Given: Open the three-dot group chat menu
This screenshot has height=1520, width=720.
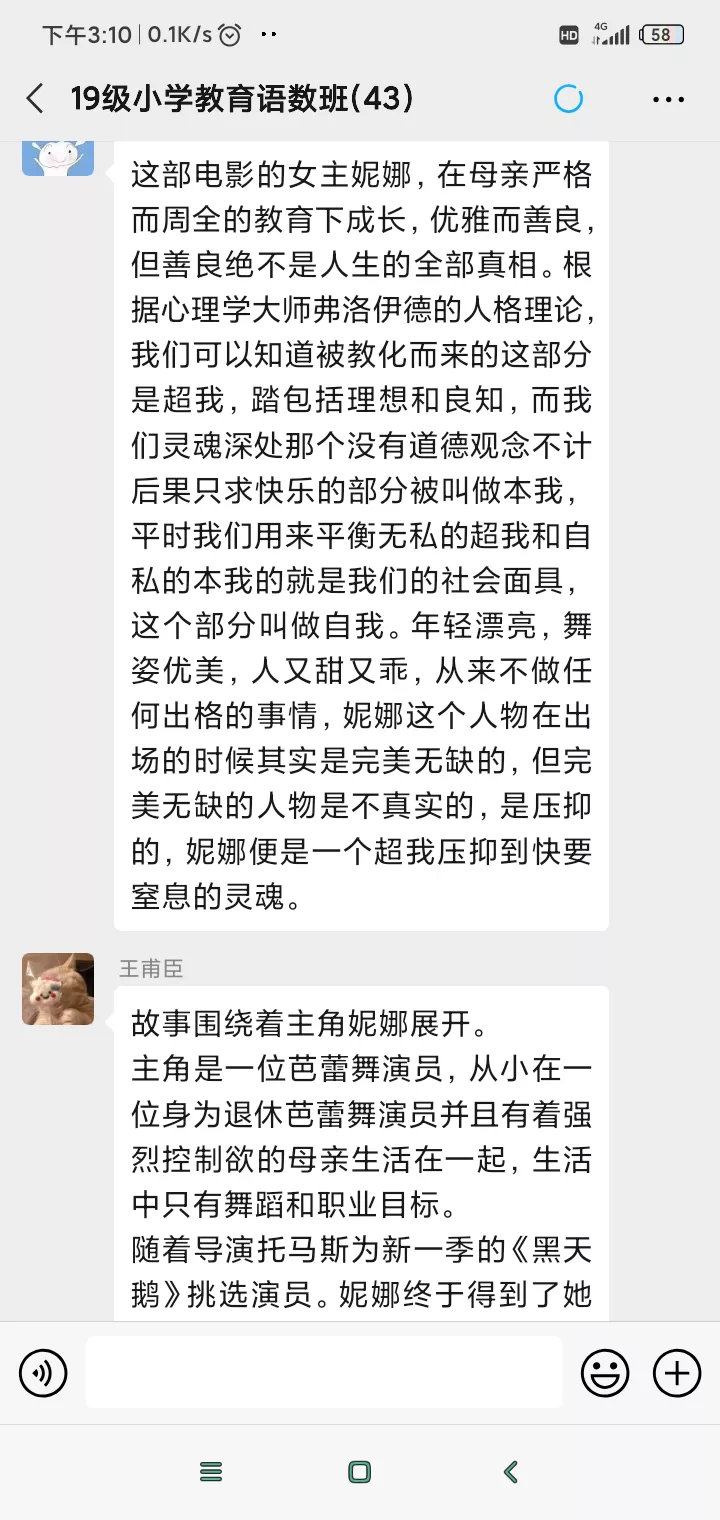Looking at the screenshot, I should tap(668, 99).
